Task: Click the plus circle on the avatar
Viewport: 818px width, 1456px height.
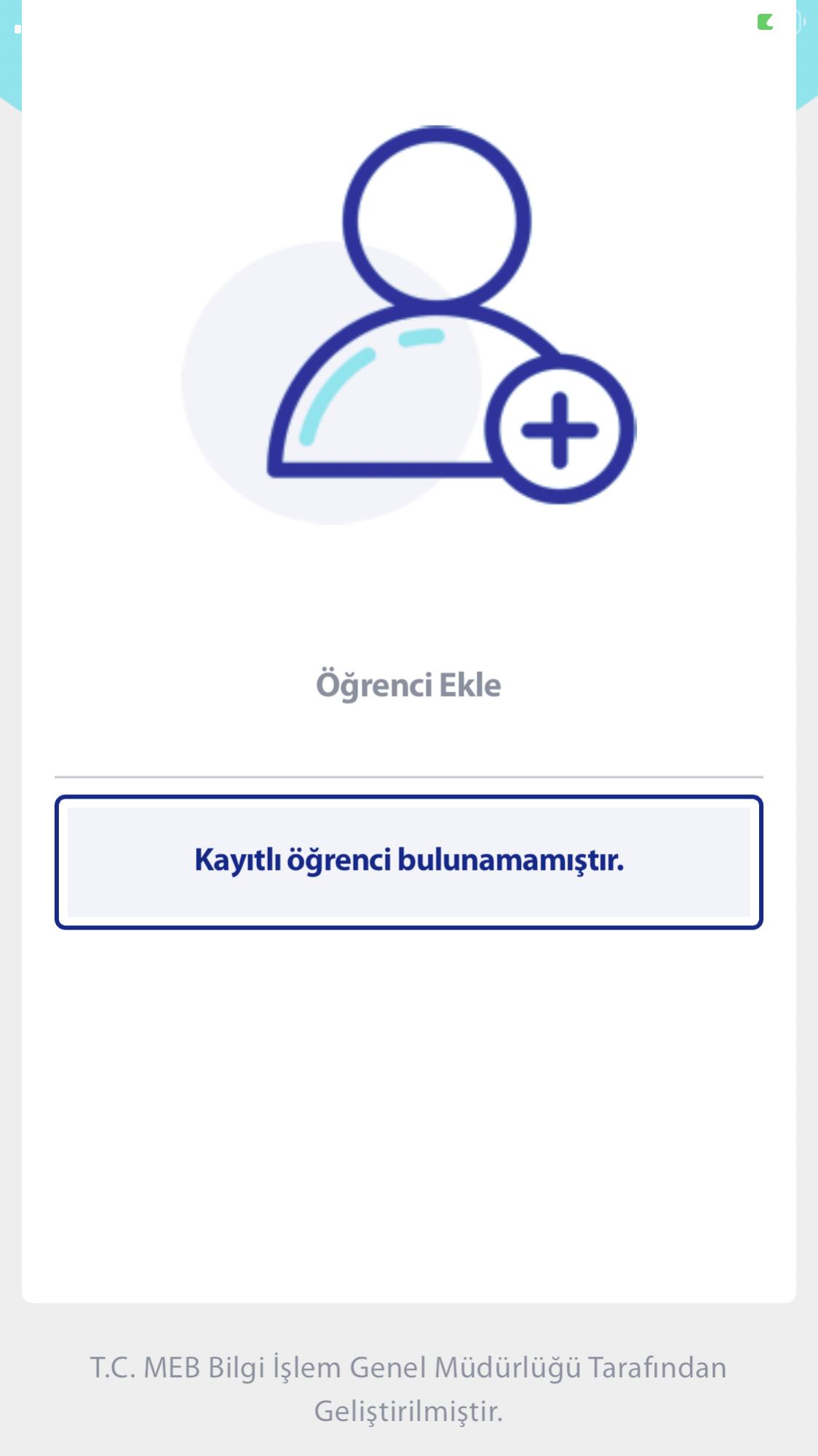Action: tap(560, 430)
